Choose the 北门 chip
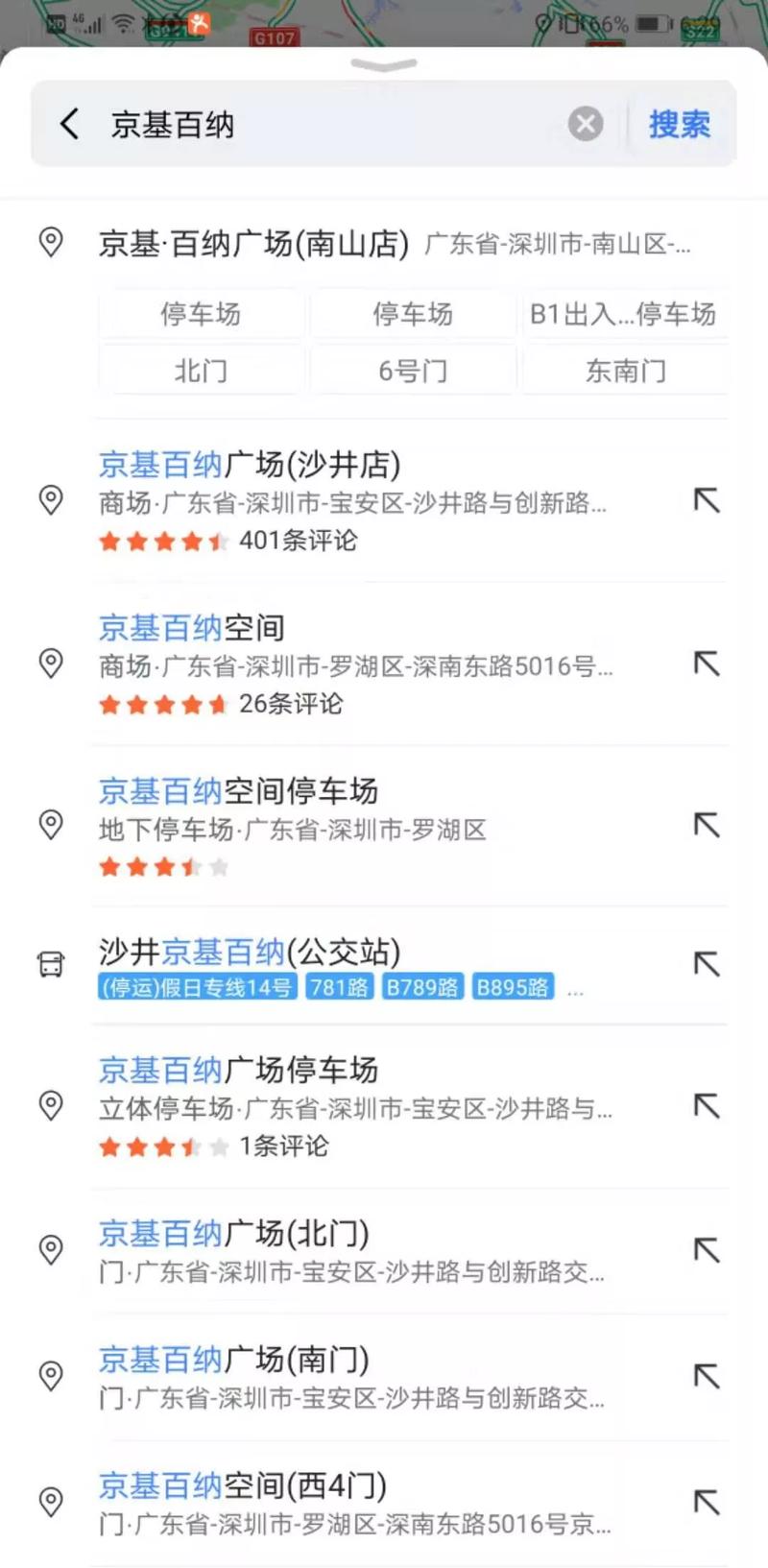This screenshot has height=1568, width=768. 201,371
